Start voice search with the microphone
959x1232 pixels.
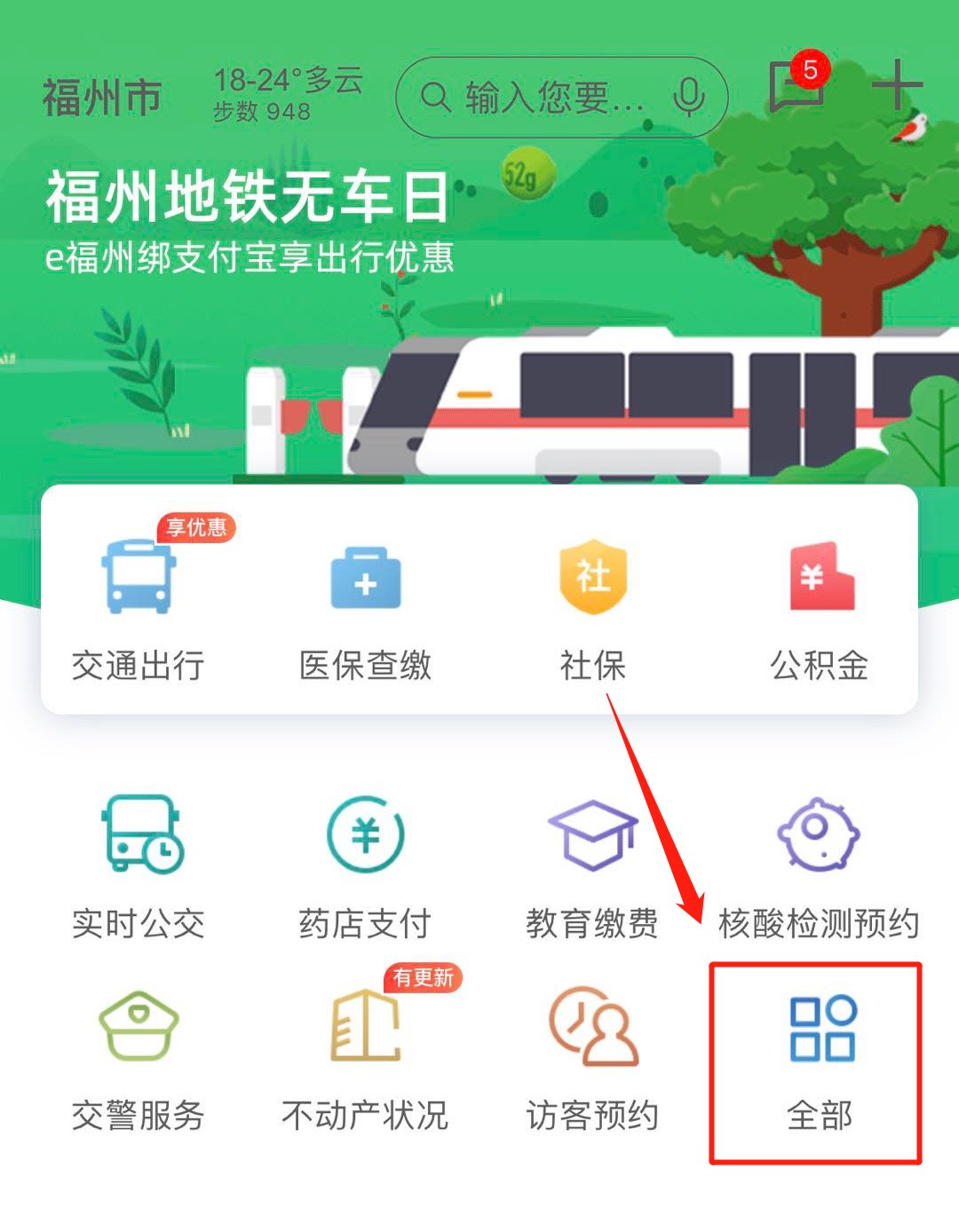(x=688, y=97)
